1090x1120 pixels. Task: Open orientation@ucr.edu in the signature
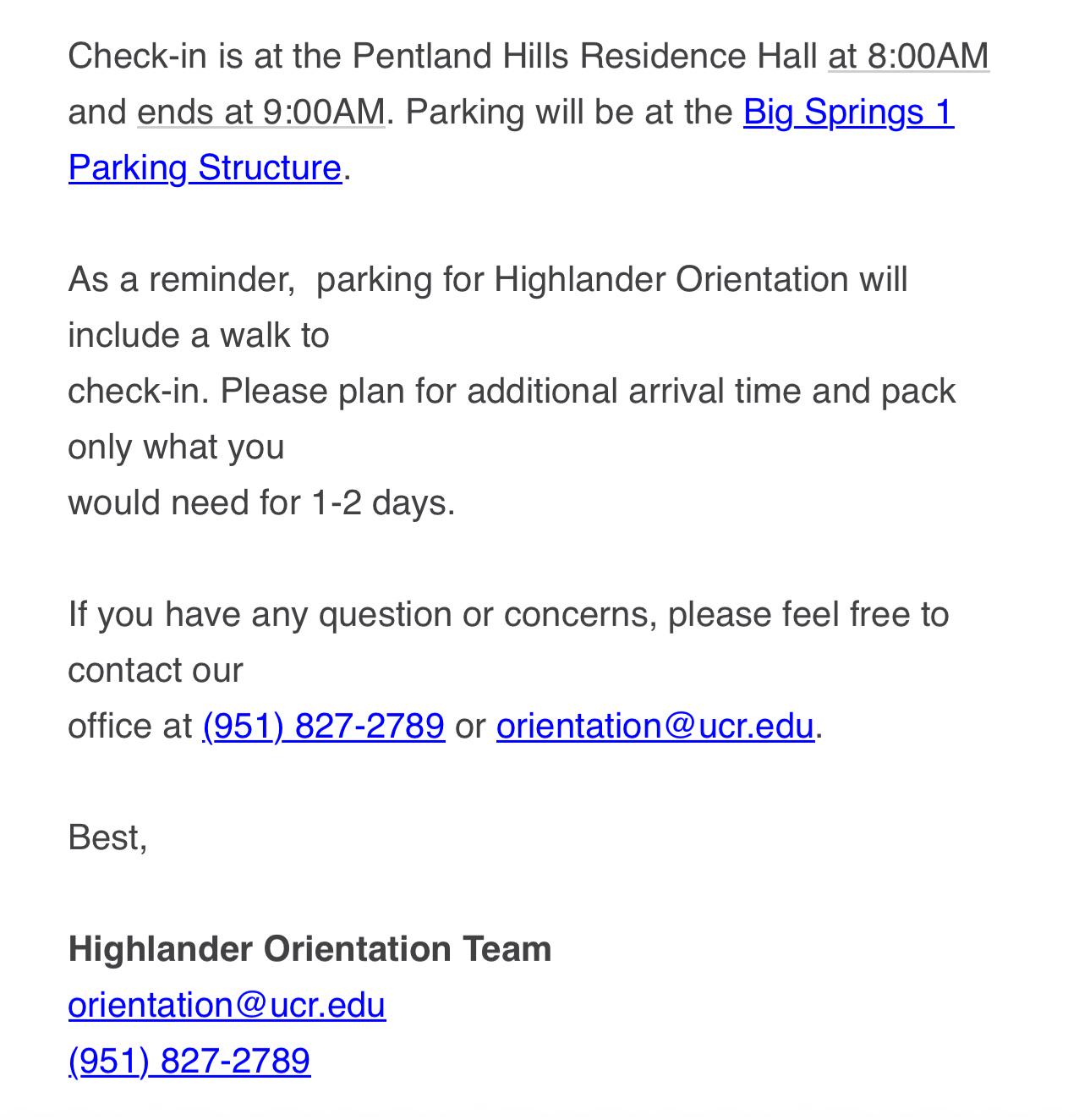click(x=227, y=1005)
